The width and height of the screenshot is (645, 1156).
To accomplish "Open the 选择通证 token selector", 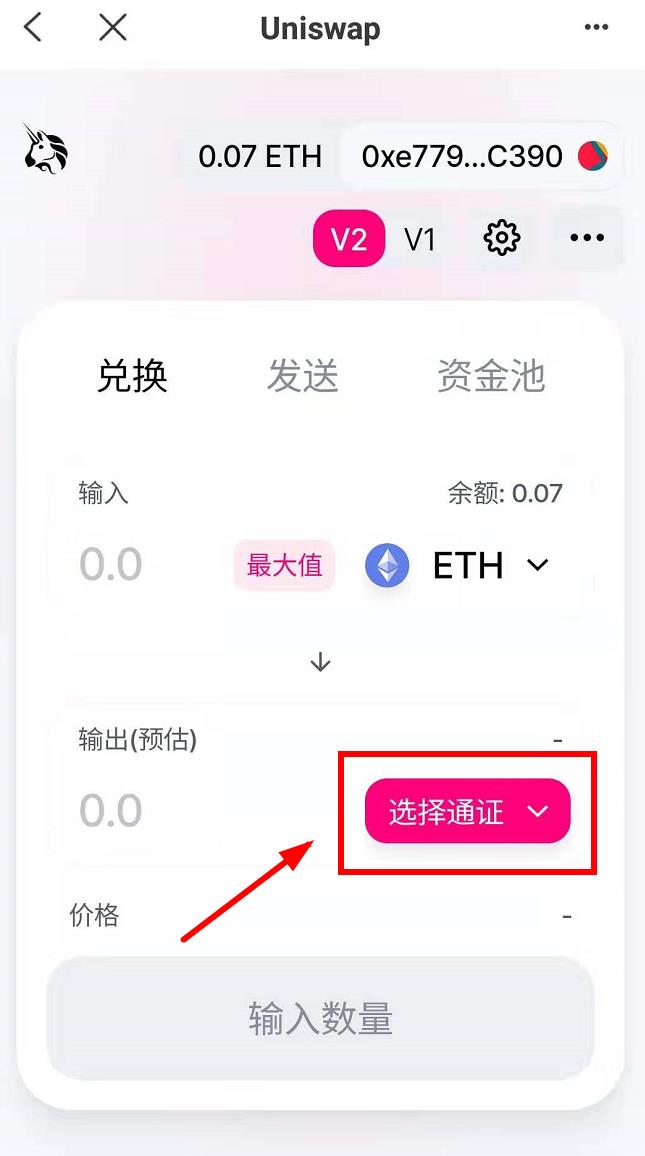I will (x=467, y=812).
